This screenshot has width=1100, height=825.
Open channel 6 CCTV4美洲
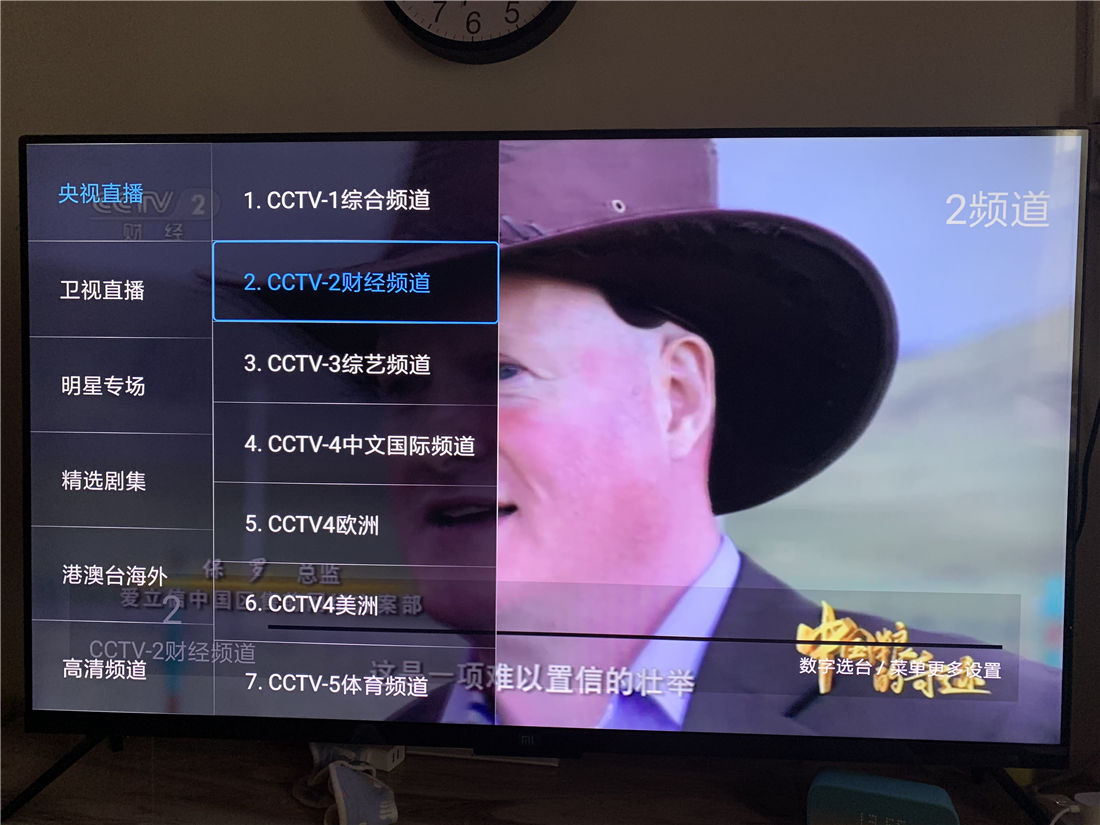point(312,604)
